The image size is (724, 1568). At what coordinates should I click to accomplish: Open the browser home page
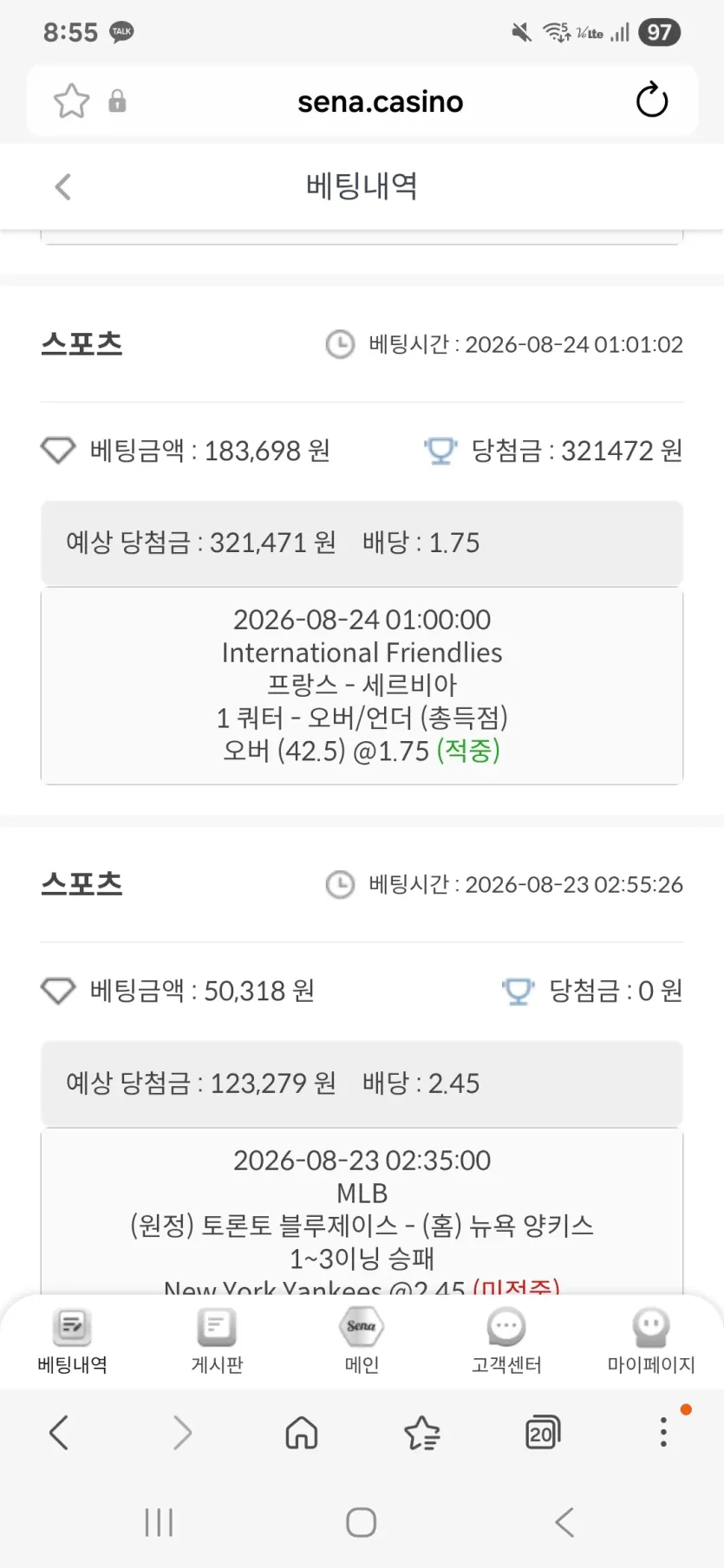click(302, 1433)
